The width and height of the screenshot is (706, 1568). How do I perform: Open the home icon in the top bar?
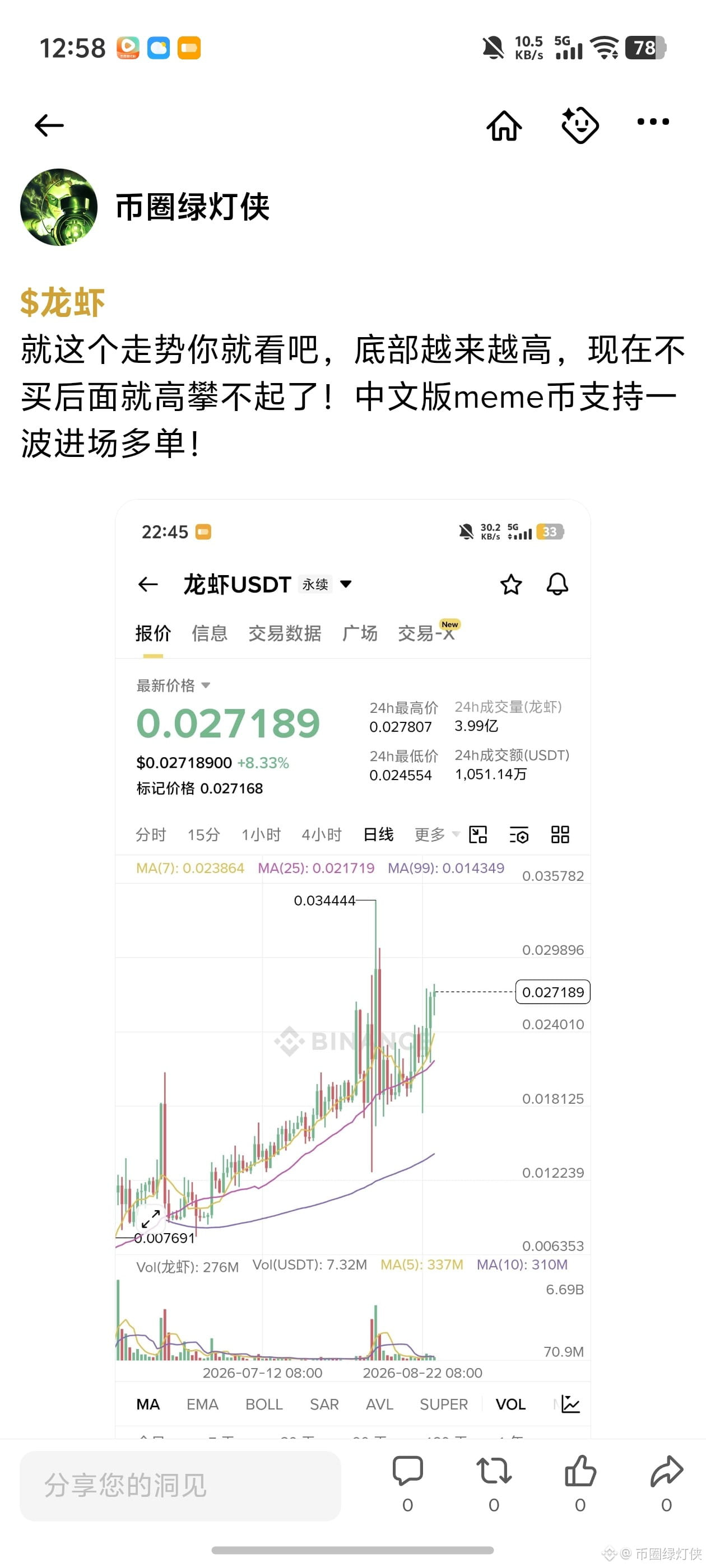(x=504, y=125)
